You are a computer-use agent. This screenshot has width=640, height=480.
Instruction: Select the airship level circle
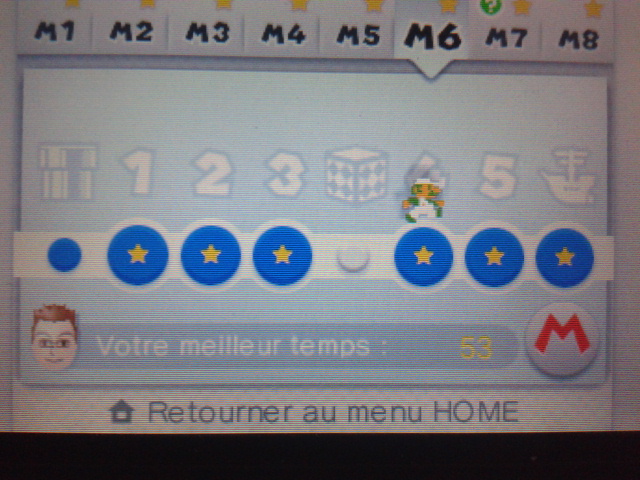tap(564, 257)
